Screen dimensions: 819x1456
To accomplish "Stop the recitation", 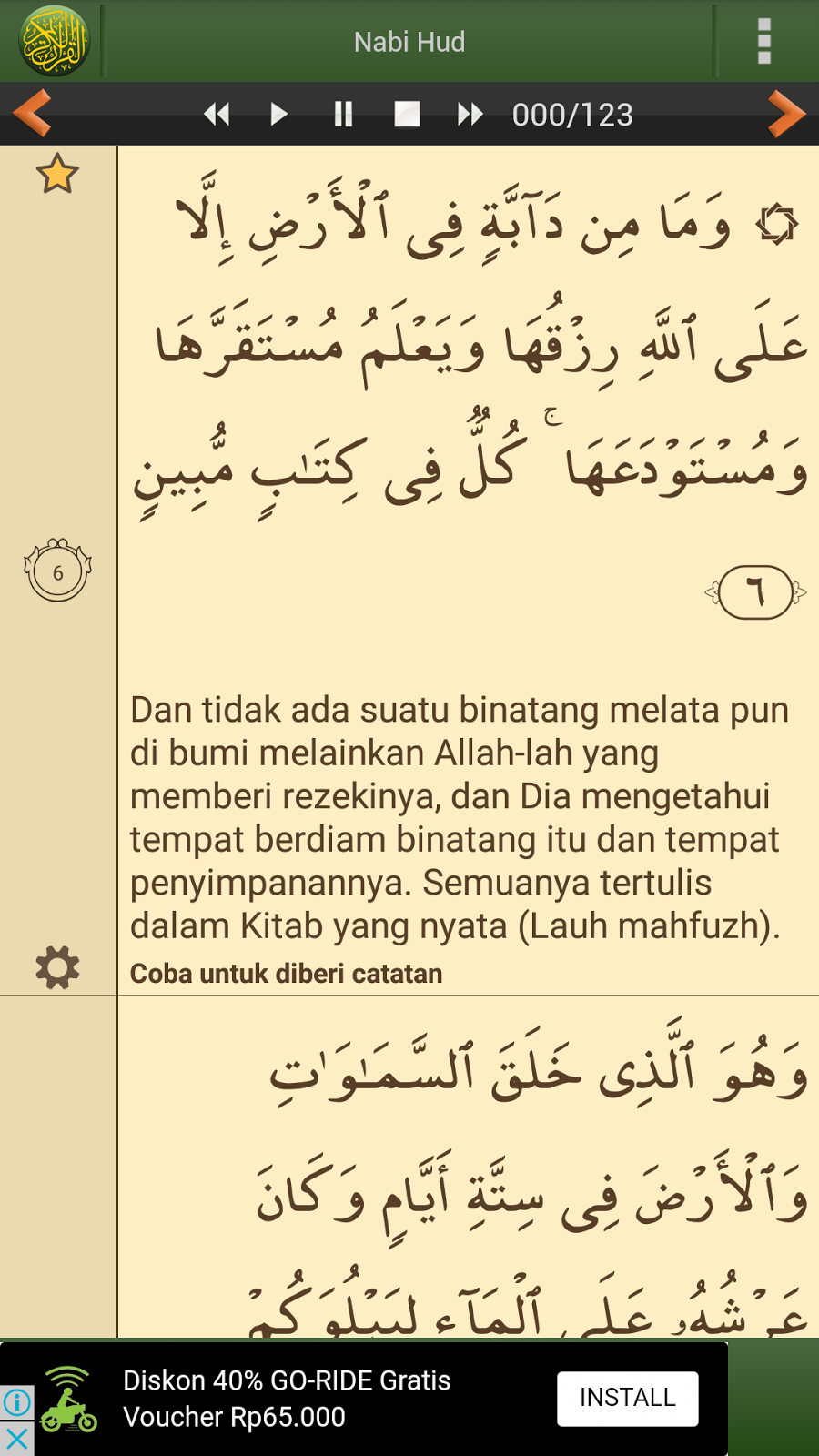I will click(x=407, y=115).
